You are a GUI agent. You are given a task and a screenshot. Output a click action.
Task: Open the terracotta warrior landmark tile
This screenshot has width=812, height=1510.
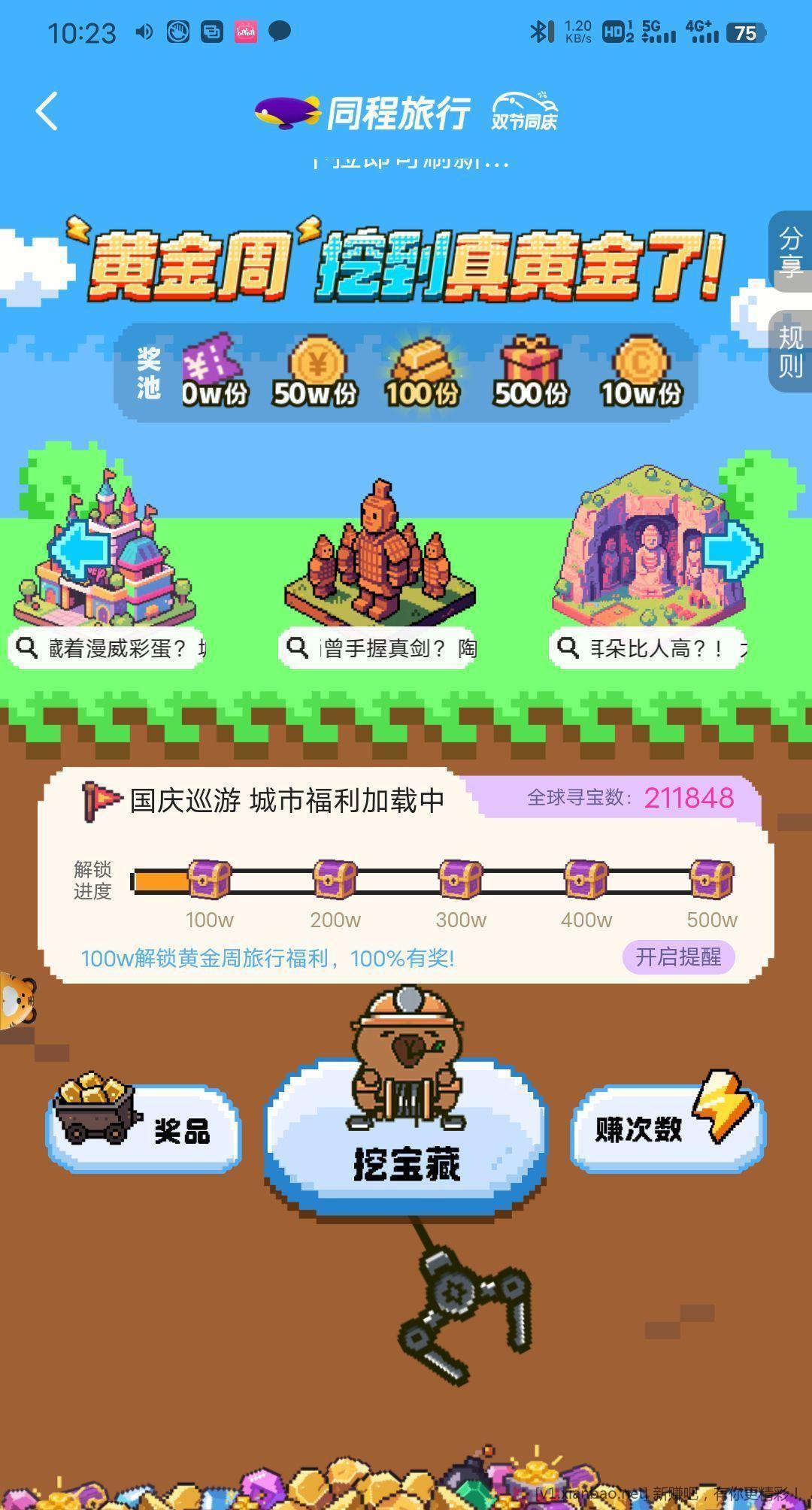(x=380, y=553)
